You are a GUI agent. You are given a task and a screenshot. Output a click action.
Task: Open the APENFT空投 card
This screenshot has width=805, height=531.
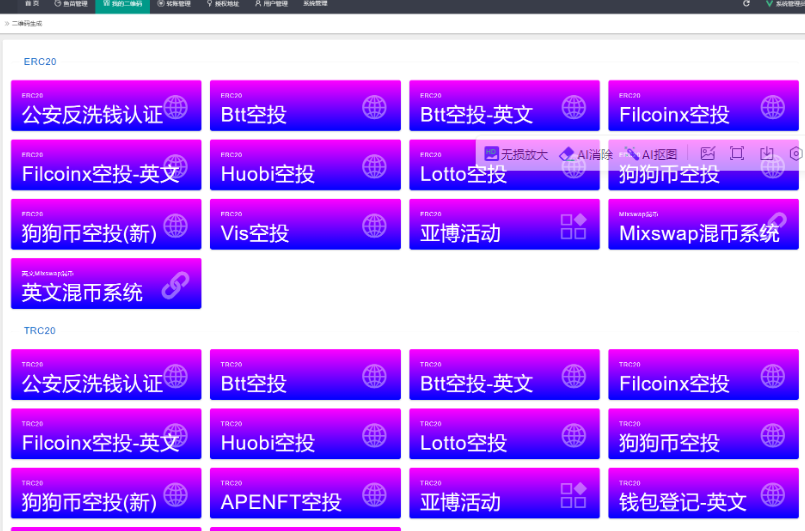click(x=305, y=494)
